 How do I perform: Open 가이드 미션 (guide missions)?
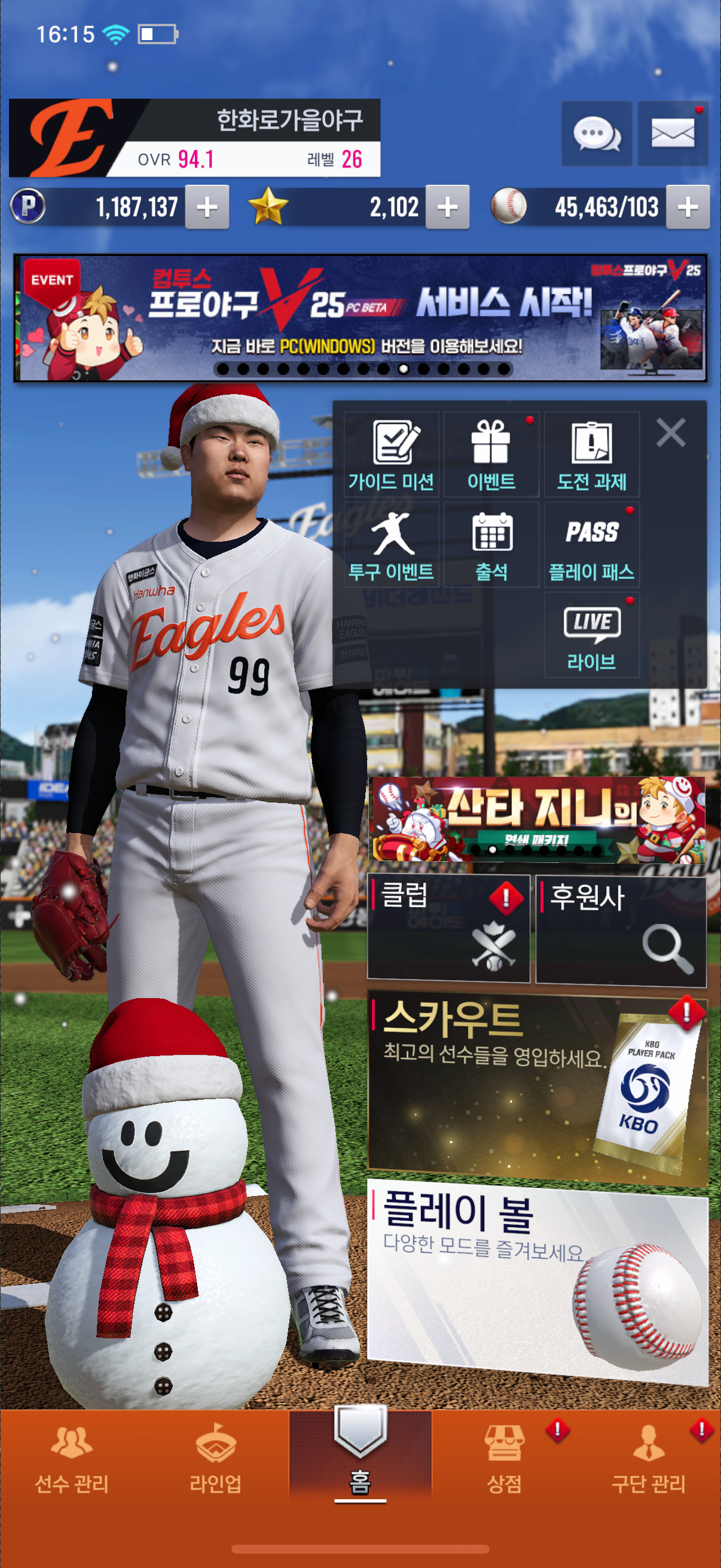(x=391, y=454)
